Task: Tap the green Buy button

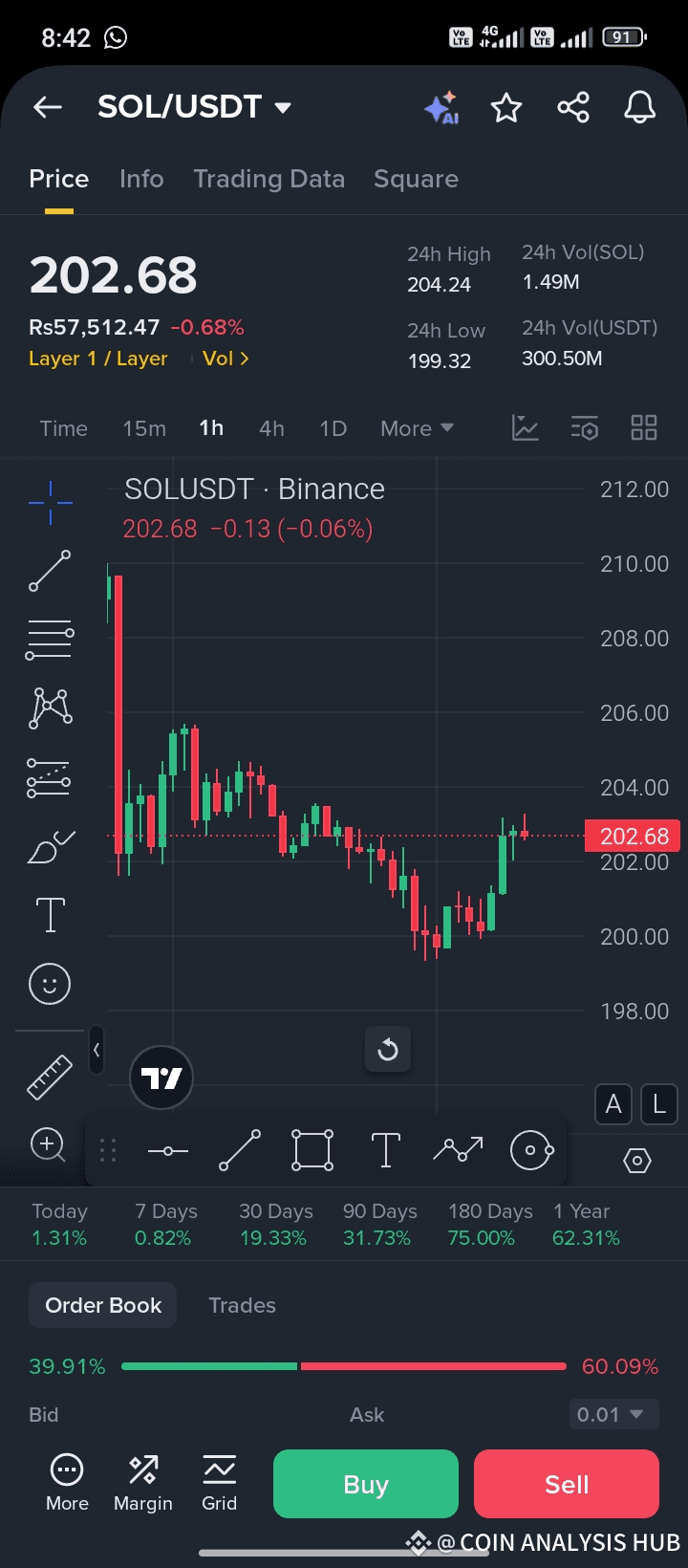Action: click(366, 1484)
